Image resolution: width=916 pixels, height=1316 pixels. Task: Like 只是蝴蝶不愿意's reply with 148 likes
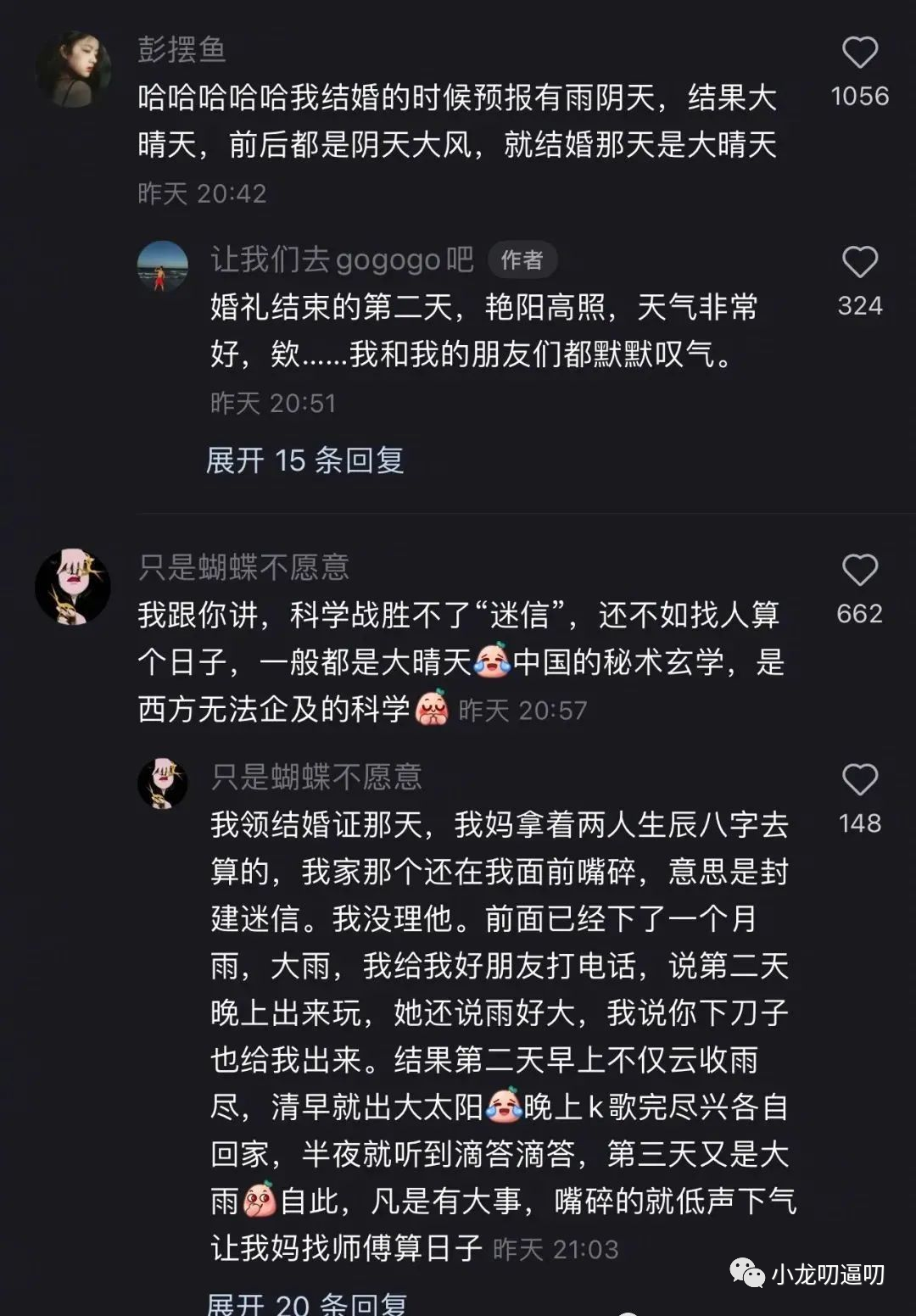859,779
